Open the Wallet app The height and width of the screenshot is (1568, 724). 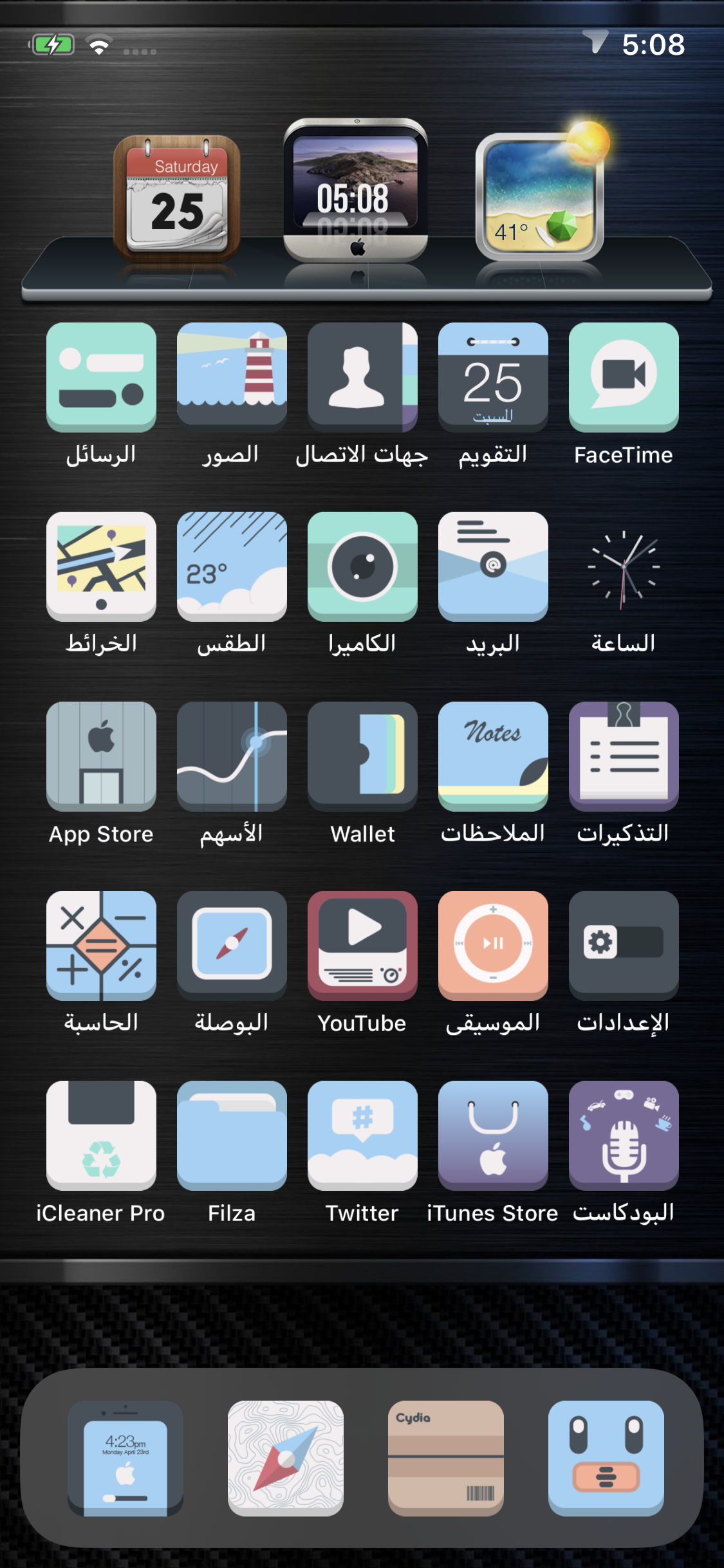point(362,756)
